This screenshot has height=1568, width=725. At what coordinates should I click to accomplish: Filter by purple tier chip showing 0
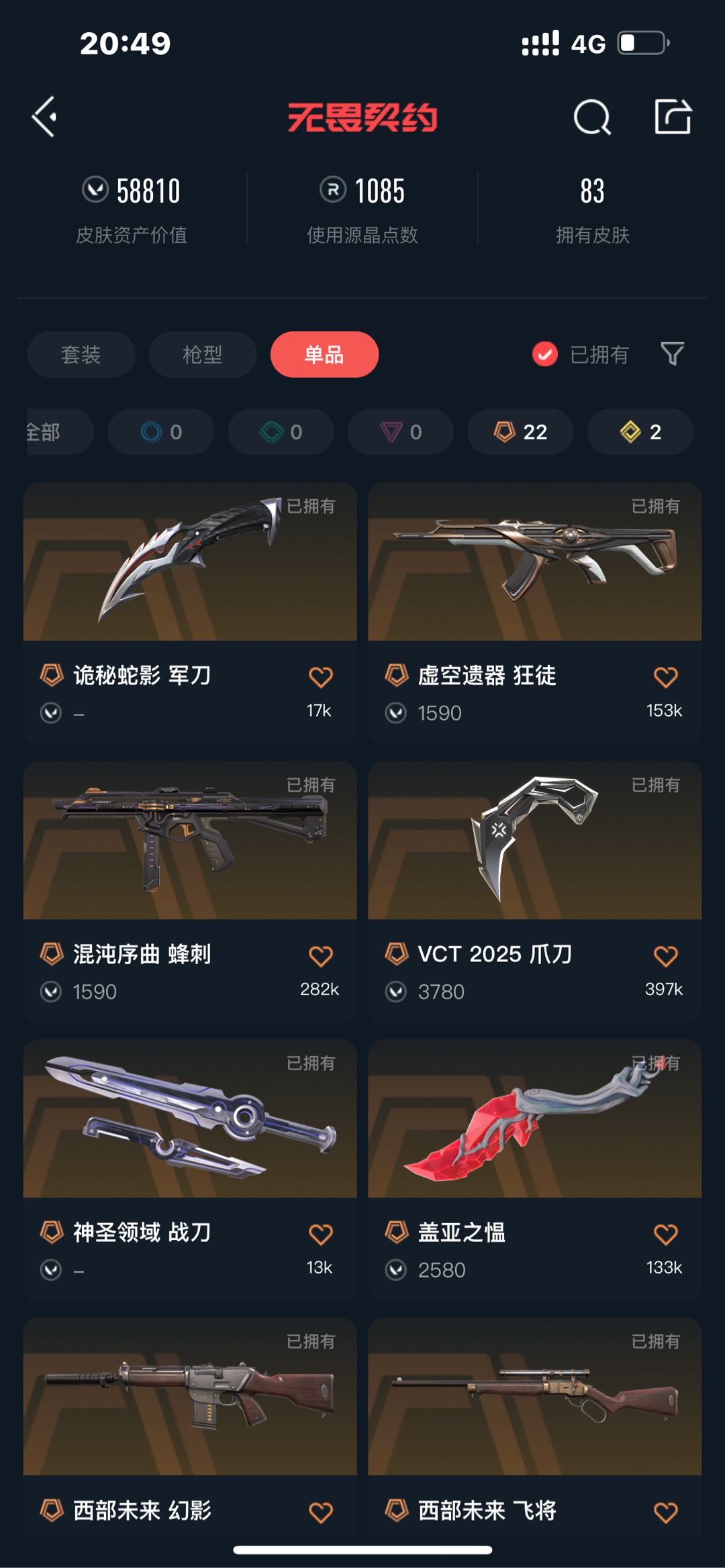[x=401, y=431]
